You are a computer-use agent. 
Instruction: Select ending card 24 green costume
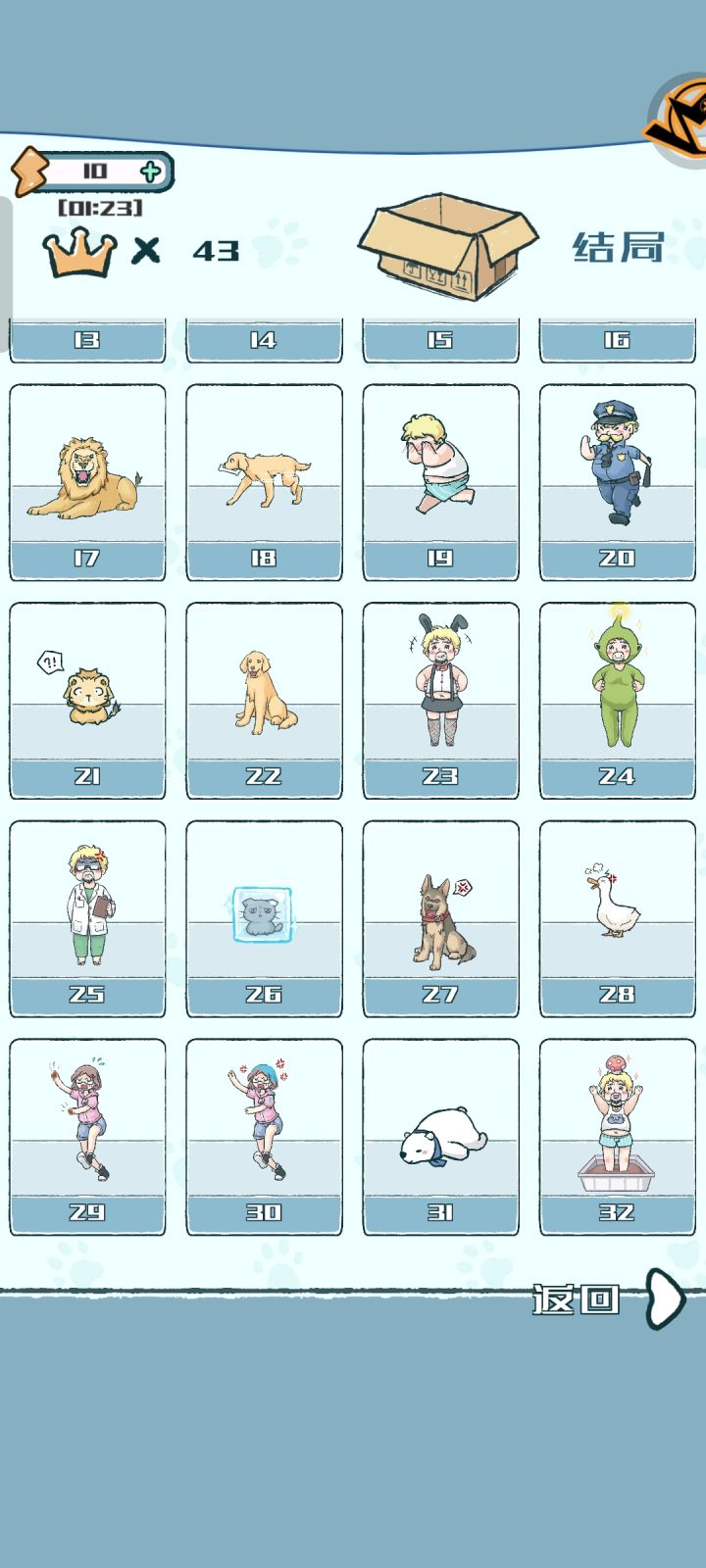click(x=617, y=701)
